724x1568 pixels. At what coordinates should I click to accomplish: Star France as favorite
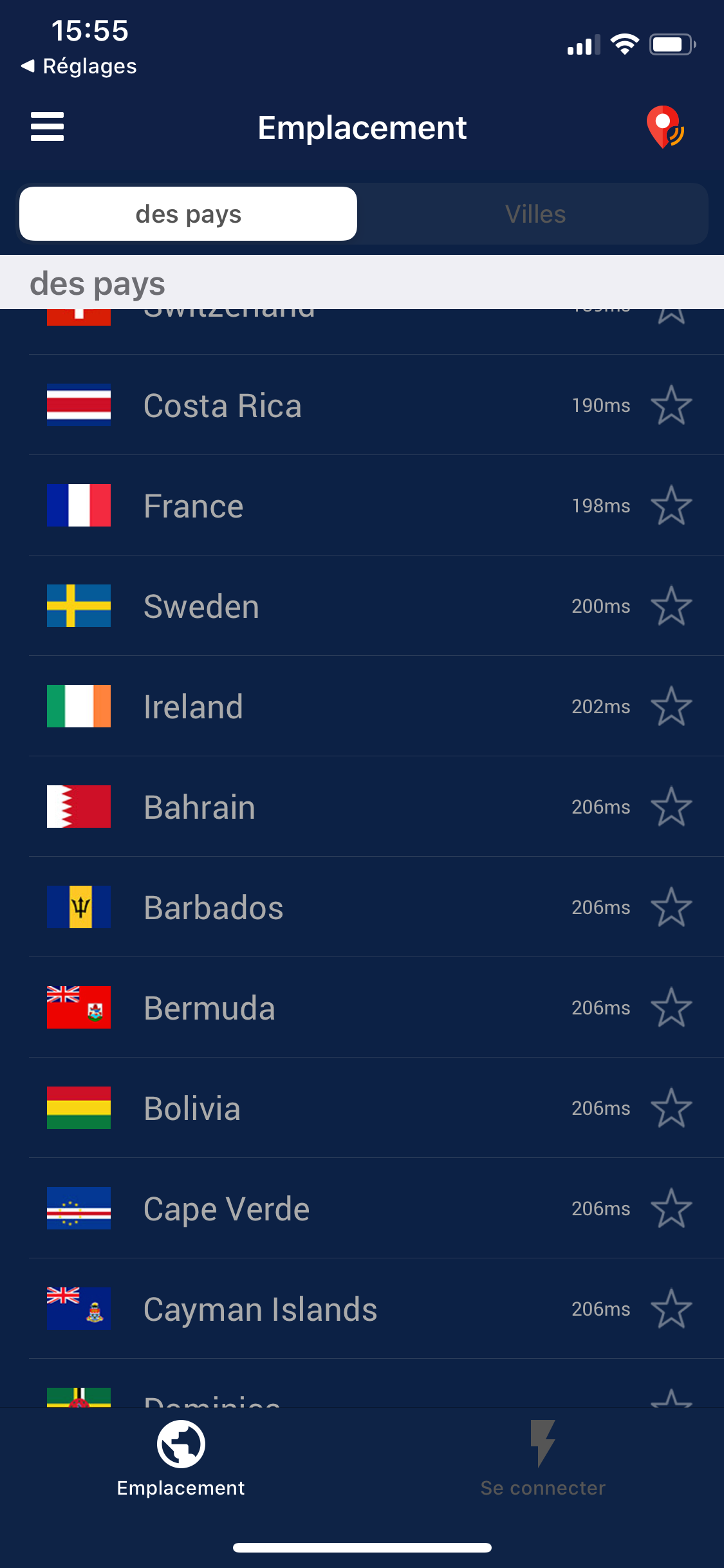click(671, 505)
